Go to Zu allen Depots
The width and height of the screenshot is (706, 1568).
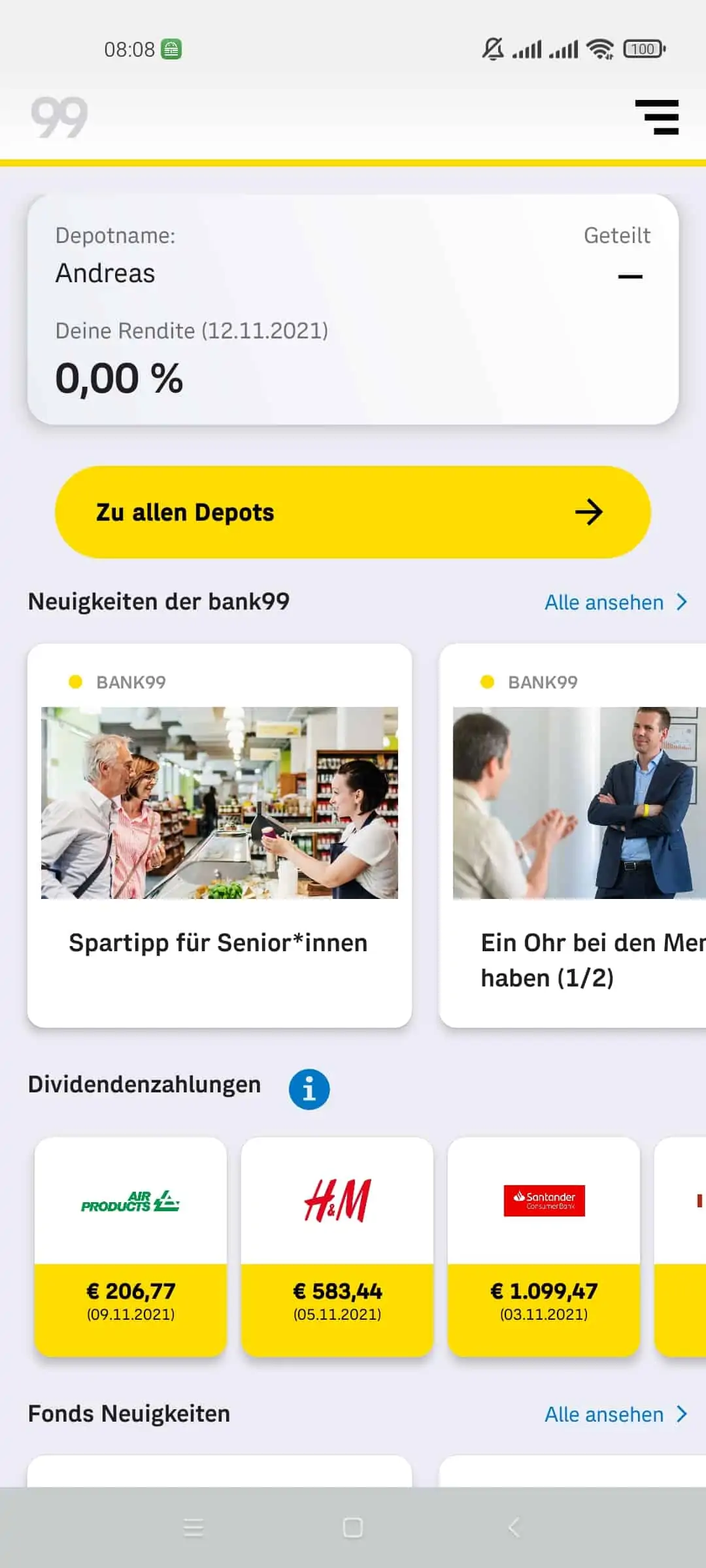353,512
